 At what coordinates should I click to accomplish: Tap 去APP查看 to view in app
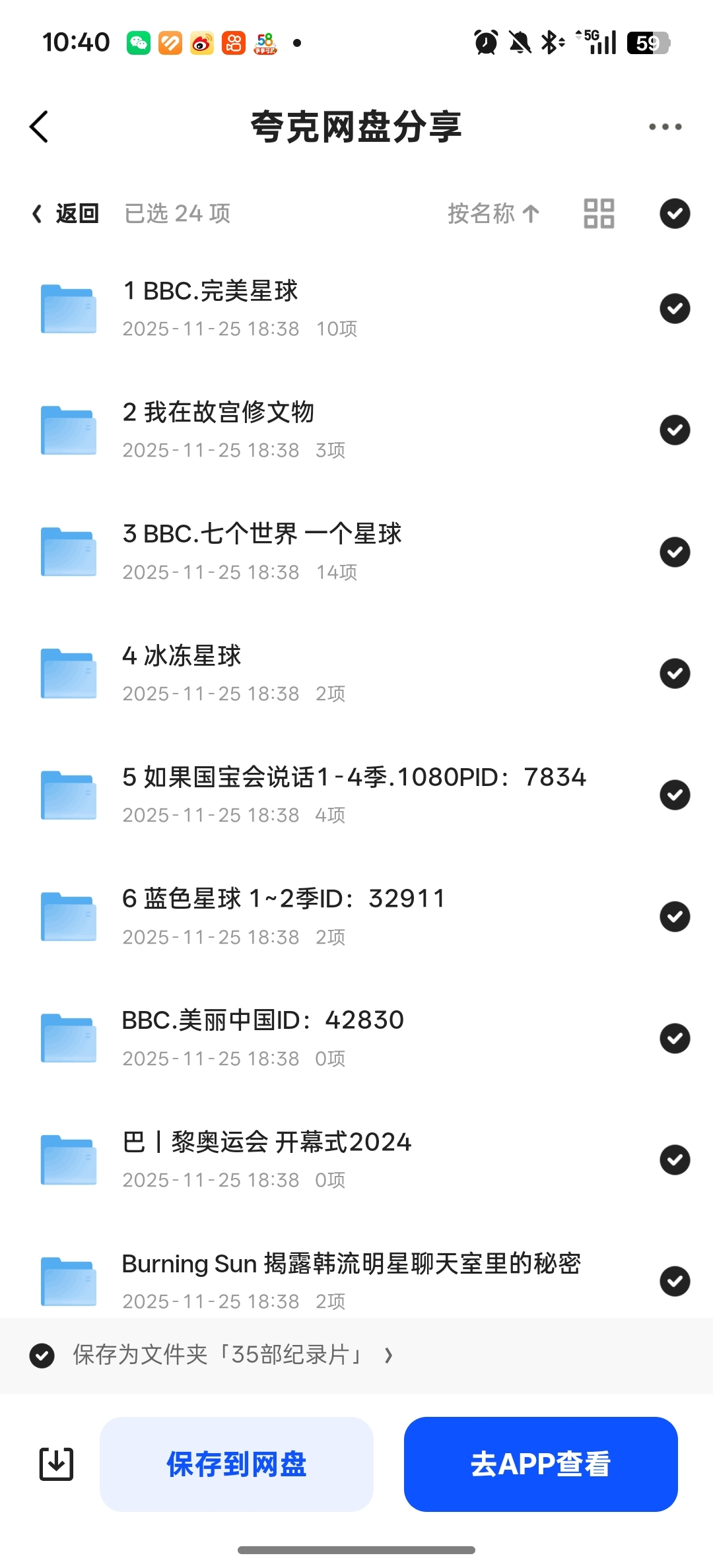(541, 1464)
